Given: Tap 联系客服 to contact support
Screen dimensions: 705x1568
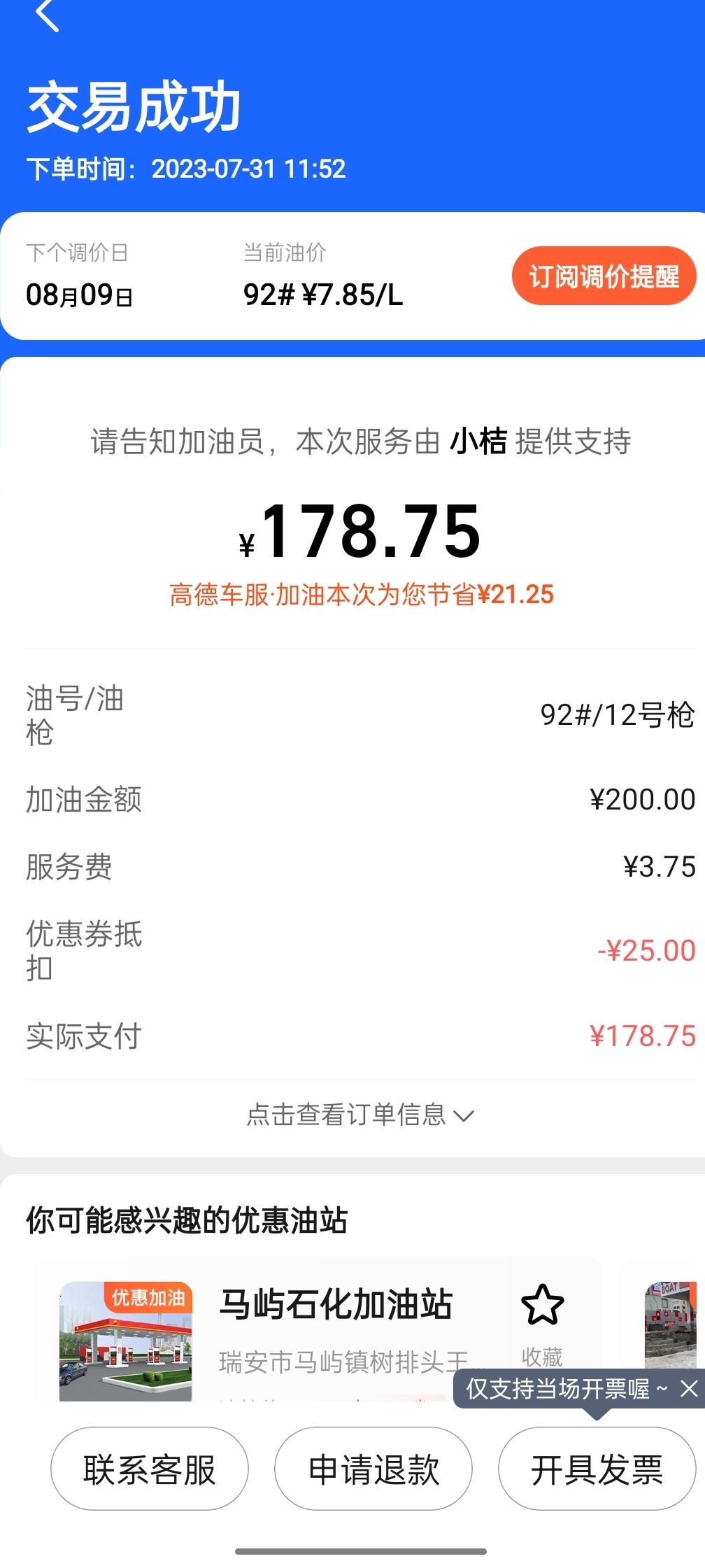Looking at the screenshot, I should [150, 1469].
